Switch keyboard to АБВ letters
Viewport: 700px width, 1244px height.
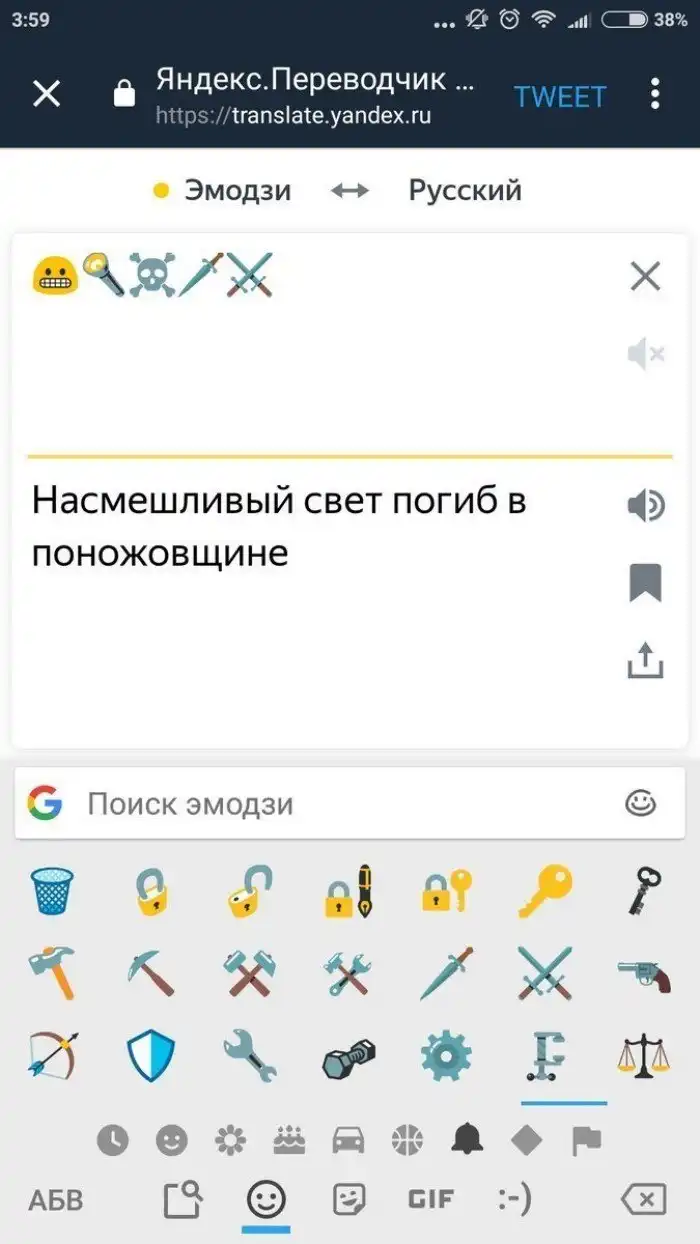(x=56, y=1199)
